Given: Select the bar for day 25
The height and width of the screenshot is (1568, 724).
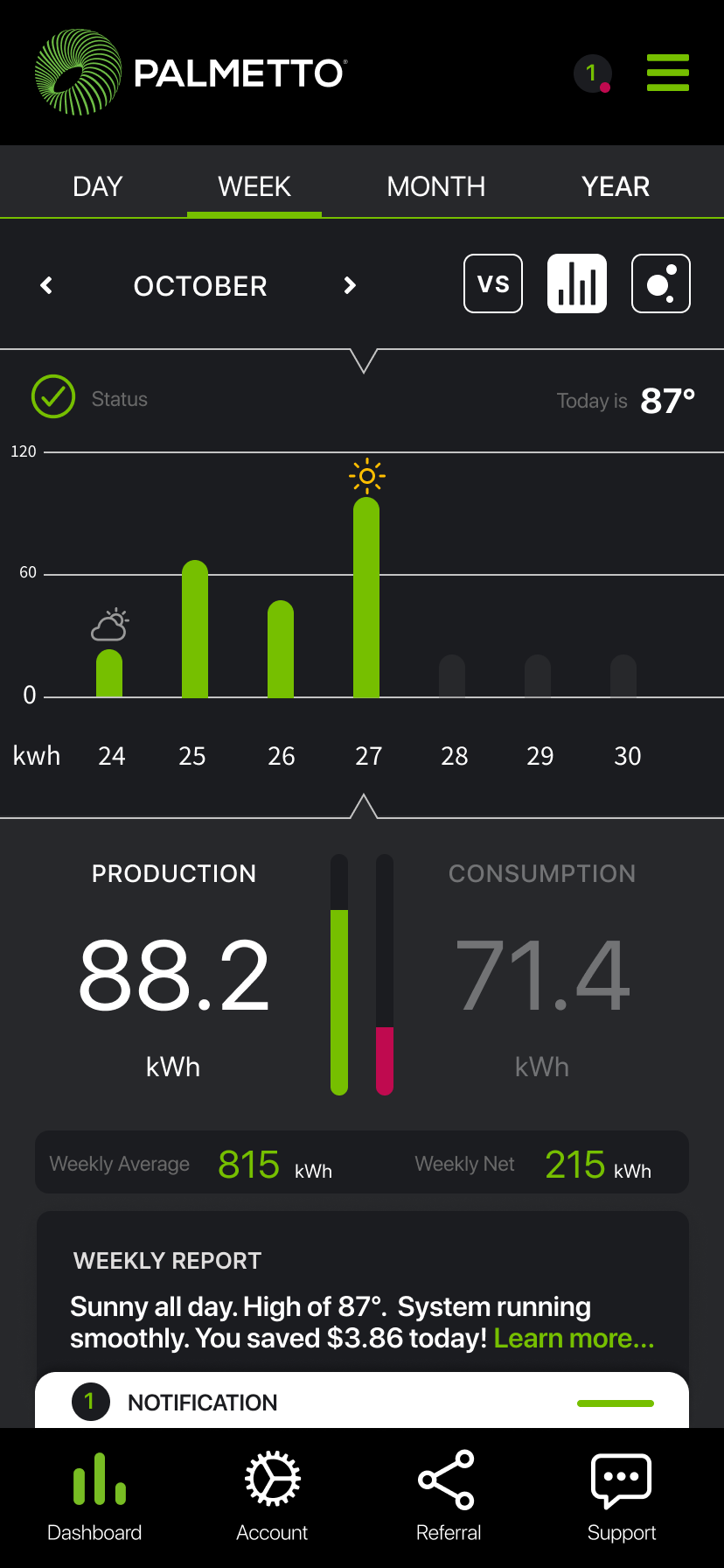Looking at the screenshot, I should point(195,628).
